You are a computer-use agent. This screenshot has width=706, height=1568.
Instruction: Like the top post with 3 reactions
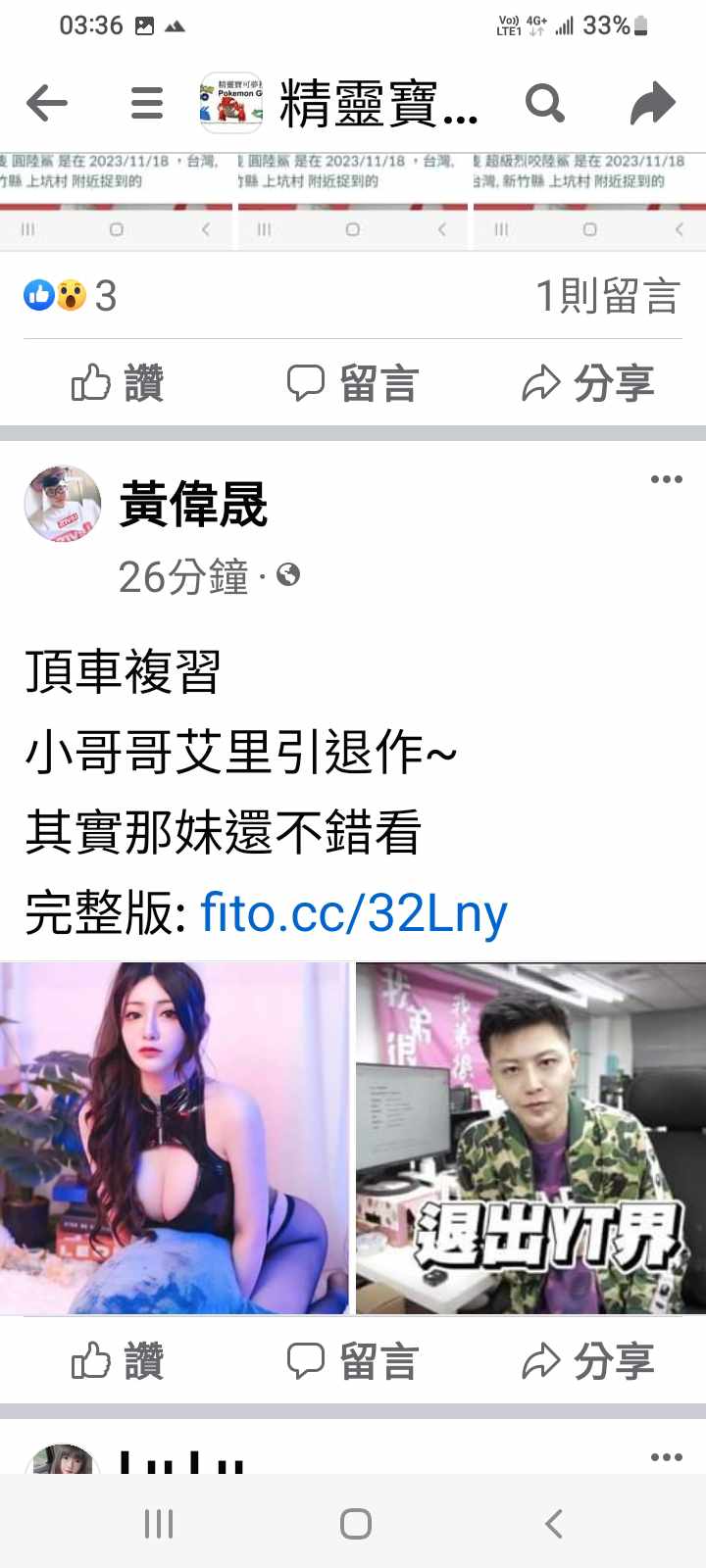[118, 383]
